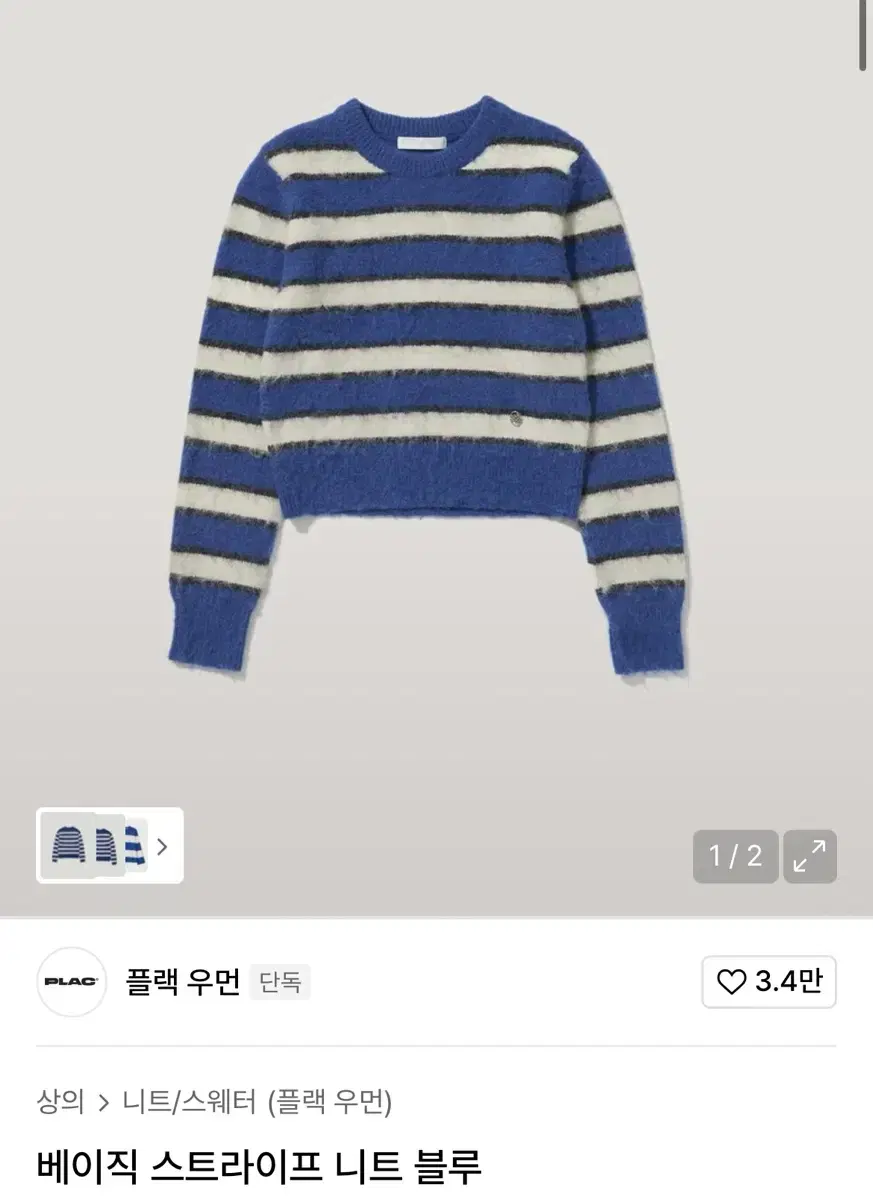The height and width of the screenshot is (1200, 873).
Task: Tap the PLAC circular emblem next to brand name
Action: coord(71,983)
